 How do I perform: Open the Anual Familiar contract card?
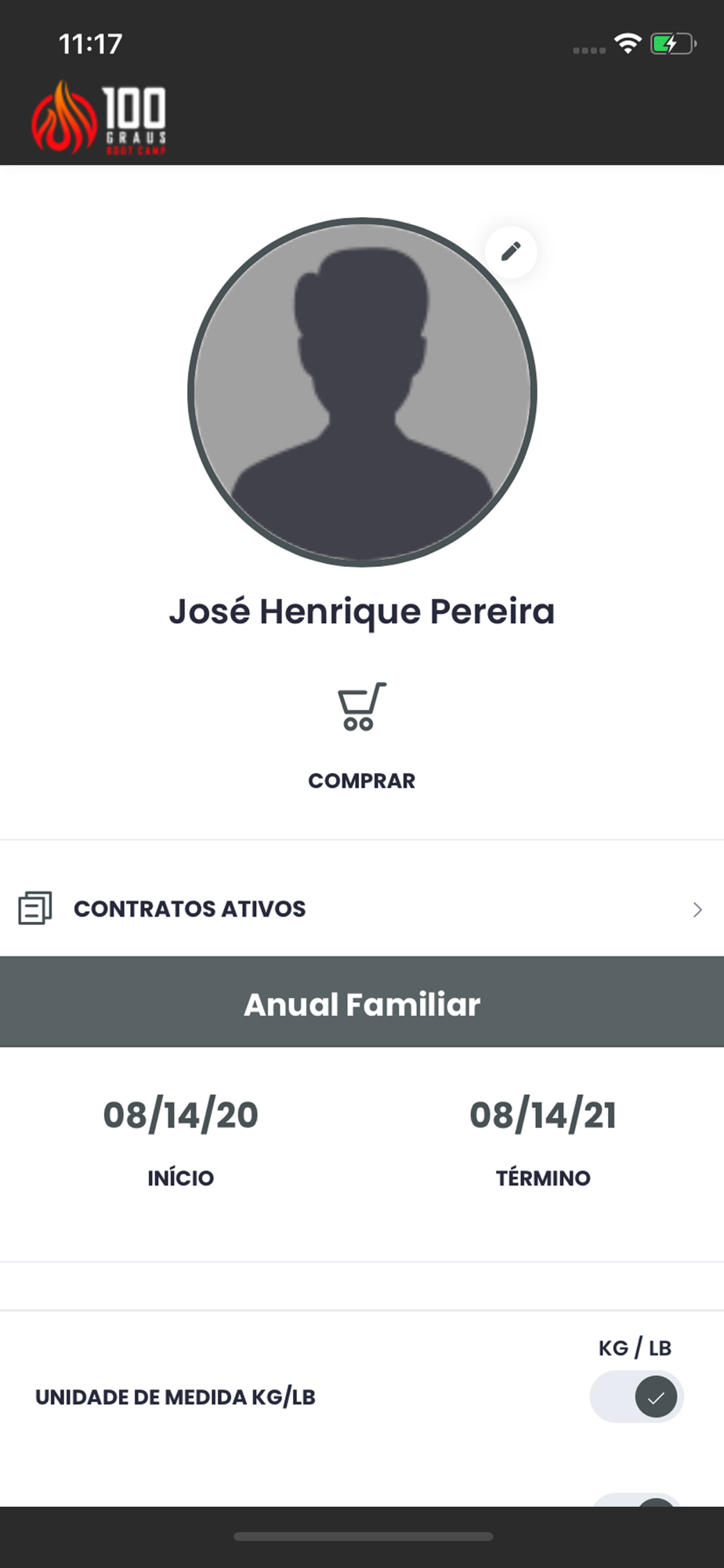pyautogui.click(x=362, y=1109)
